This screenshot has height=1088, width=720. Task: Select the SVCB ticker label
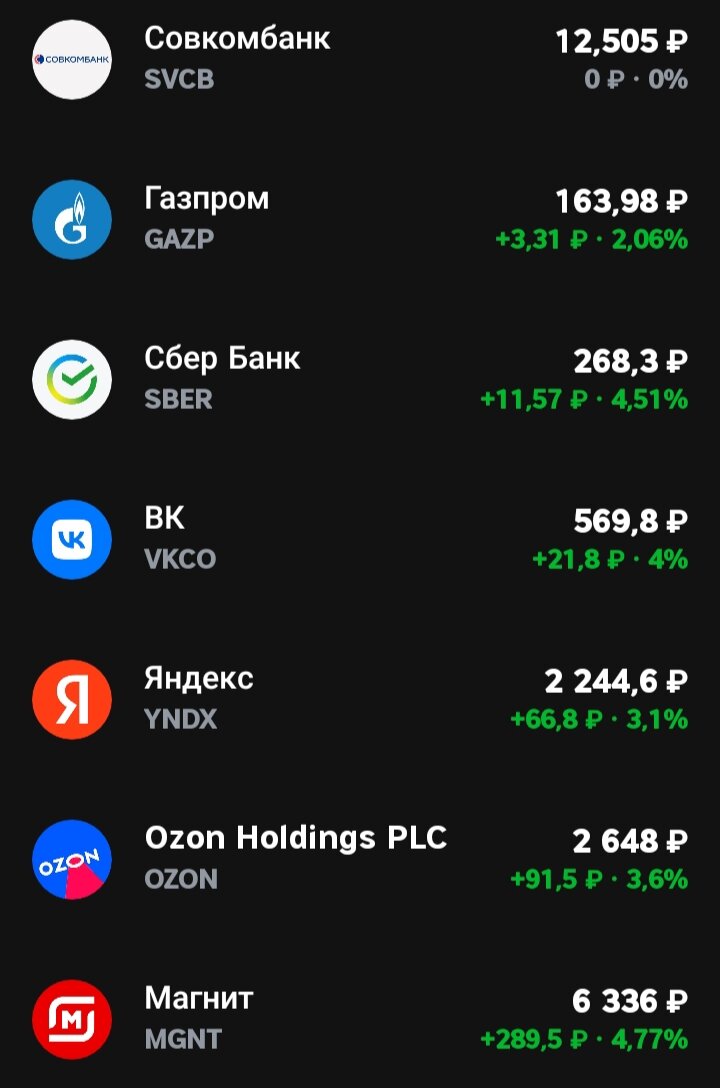[x=178, y=79]
